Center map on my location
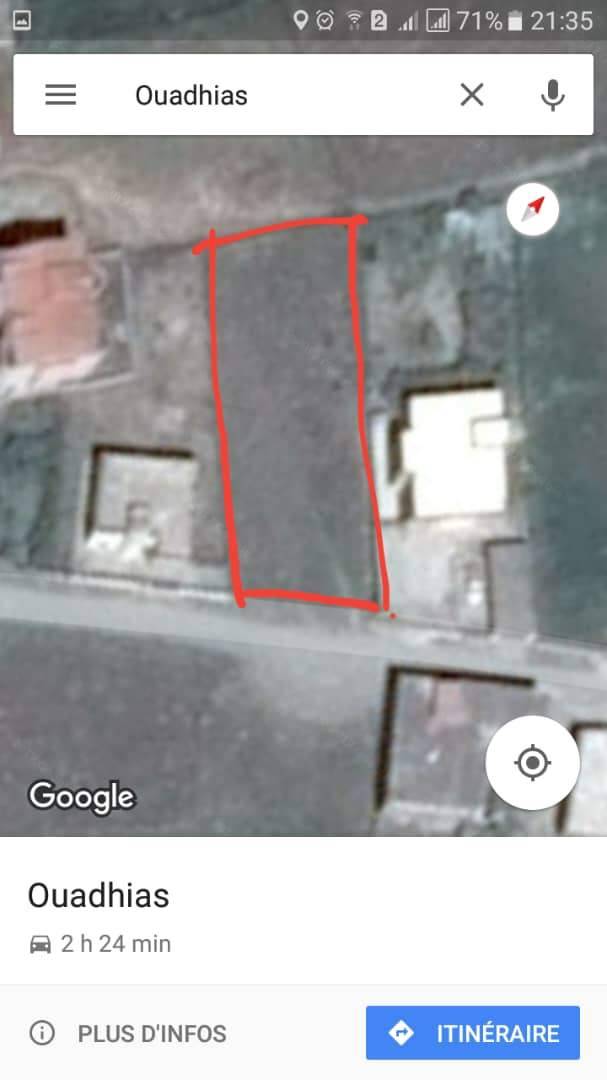This screenshot has width=607, height=1080. 532,763
